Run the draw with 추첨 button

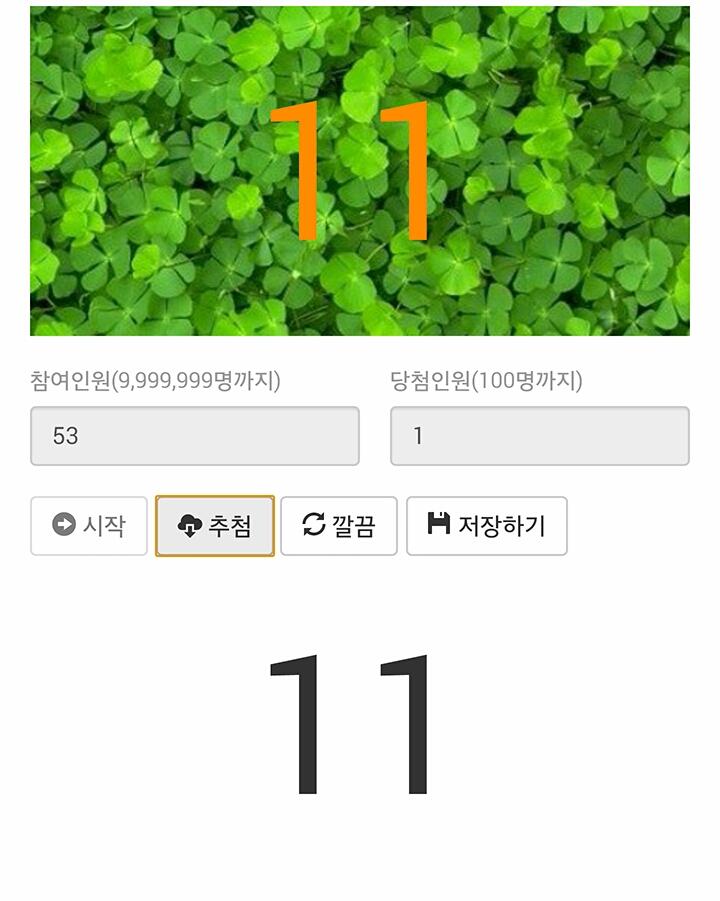click(x=215, y=526)
